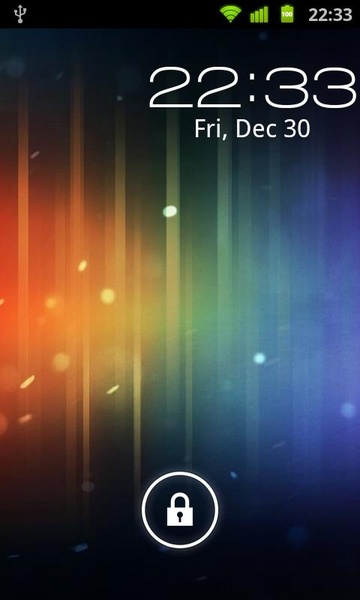Tap the padlock unlock ring
The height and width of the screenshot is (600, 360).
(x=180, y=509)
